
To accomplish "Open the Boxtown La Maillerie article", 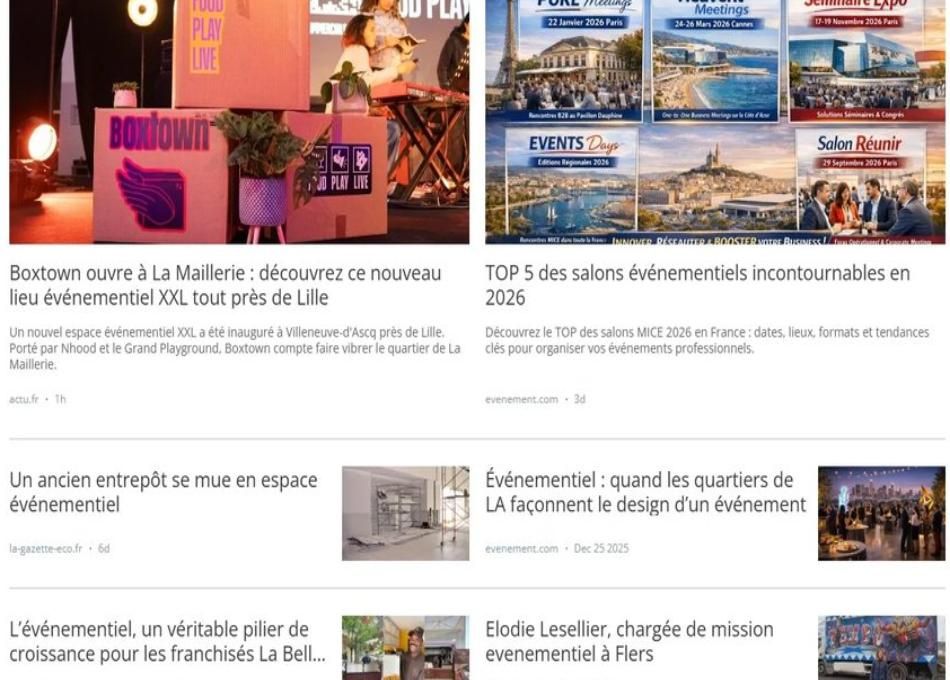I will [x=238, y=285].
